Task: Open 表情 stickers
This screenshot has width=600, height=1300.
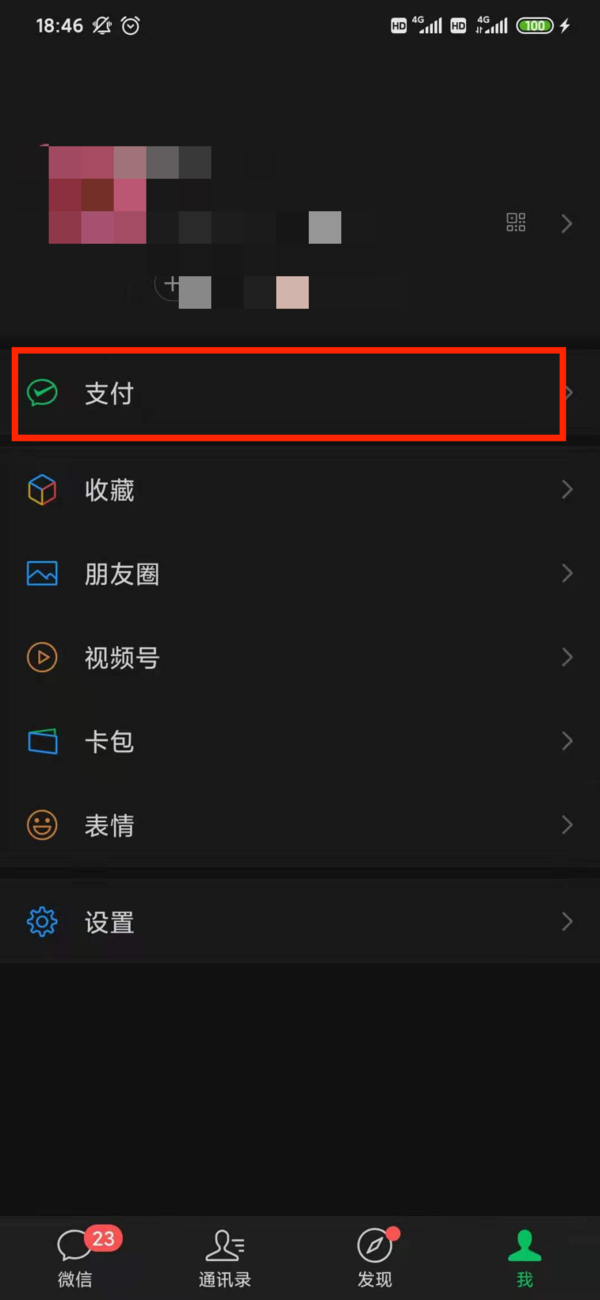Action: (x=300, y=826)
